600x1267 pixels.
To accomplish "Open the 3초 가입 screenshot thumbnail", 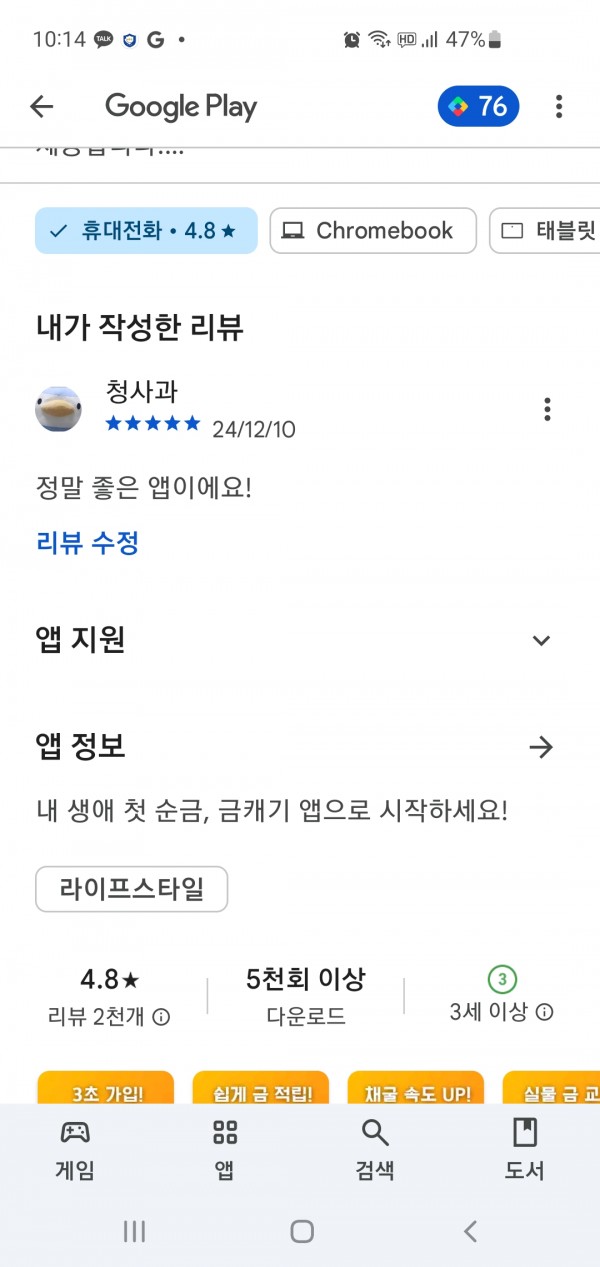I will pyautogui.click(x=106, y=1088).
